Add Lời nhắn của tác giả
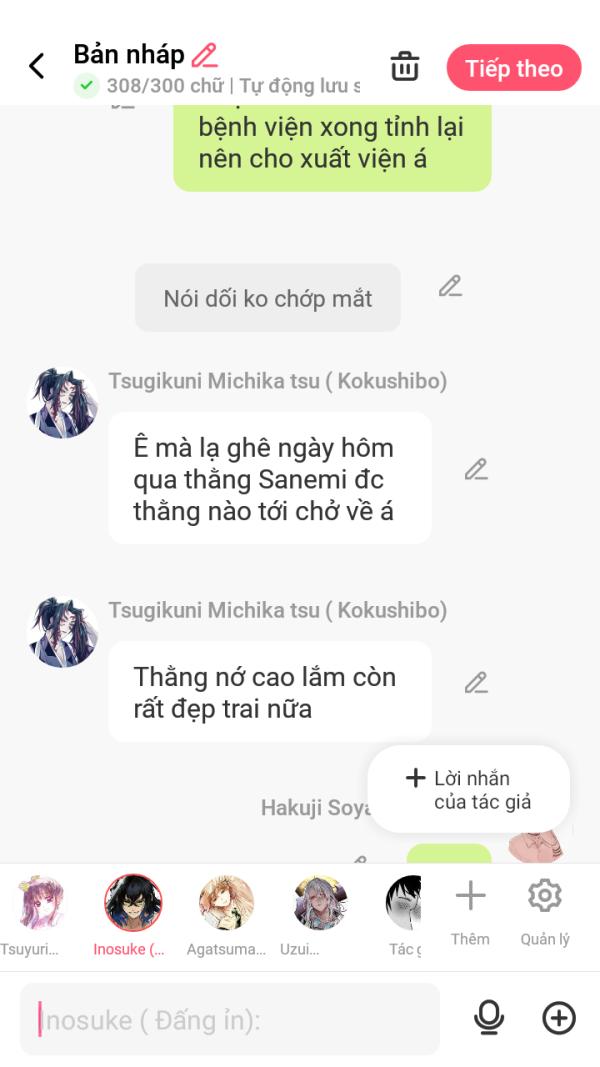The width and height of the screenshot is (600, 1067). pos(468,789)
